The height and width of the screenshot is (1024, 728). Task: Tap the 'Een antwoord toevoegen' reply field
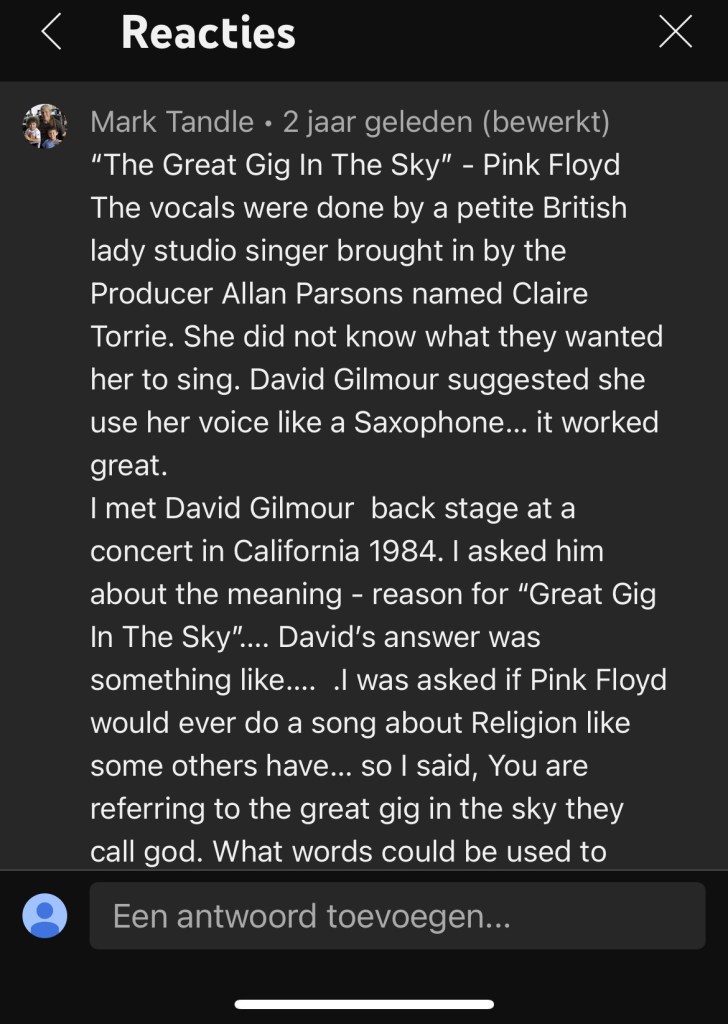(x=397, y=916)
